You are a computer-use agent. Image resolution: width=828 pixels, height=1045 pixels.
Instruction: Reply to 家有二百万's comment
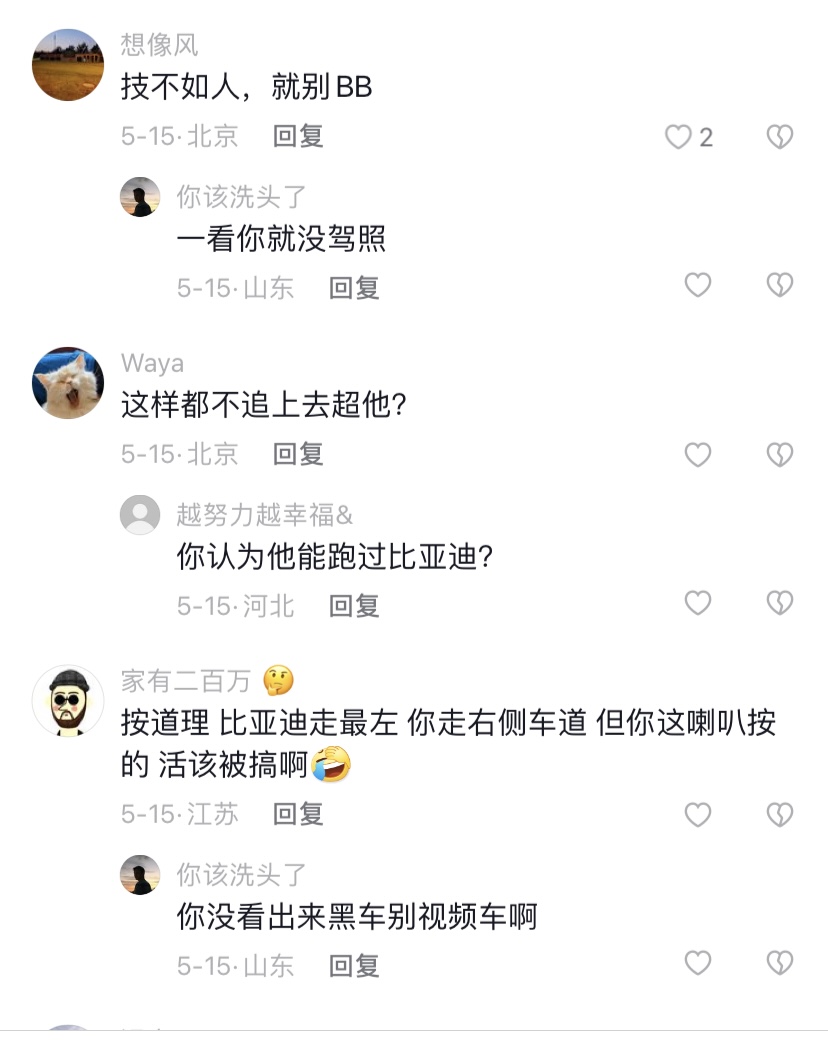click(x=298, y=814)
